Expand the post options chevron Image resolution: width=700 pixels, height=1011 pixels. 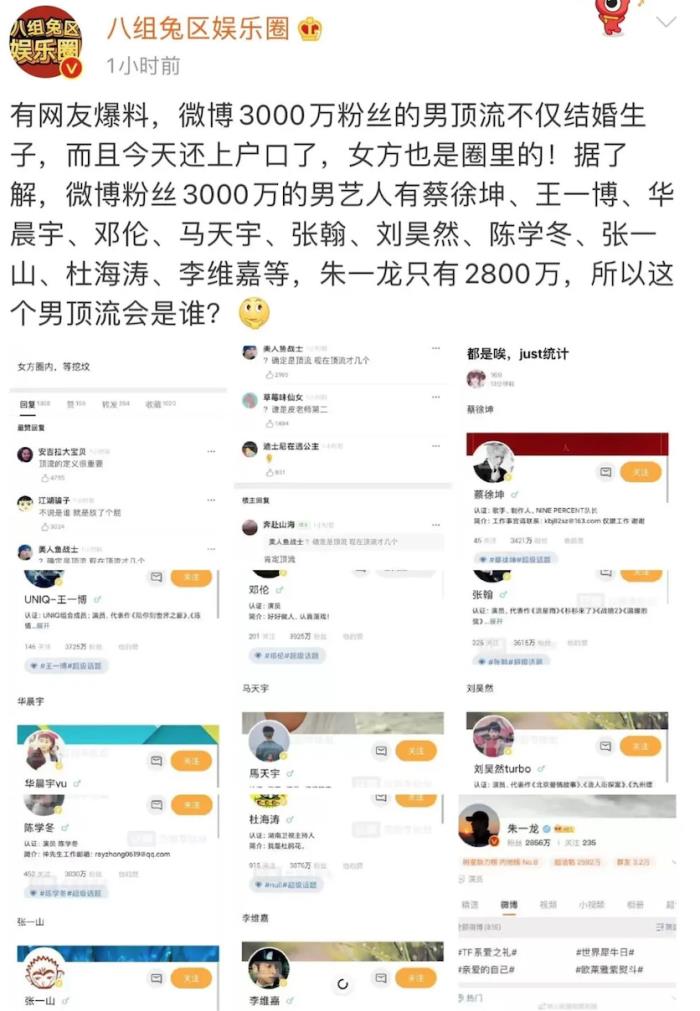666,22
